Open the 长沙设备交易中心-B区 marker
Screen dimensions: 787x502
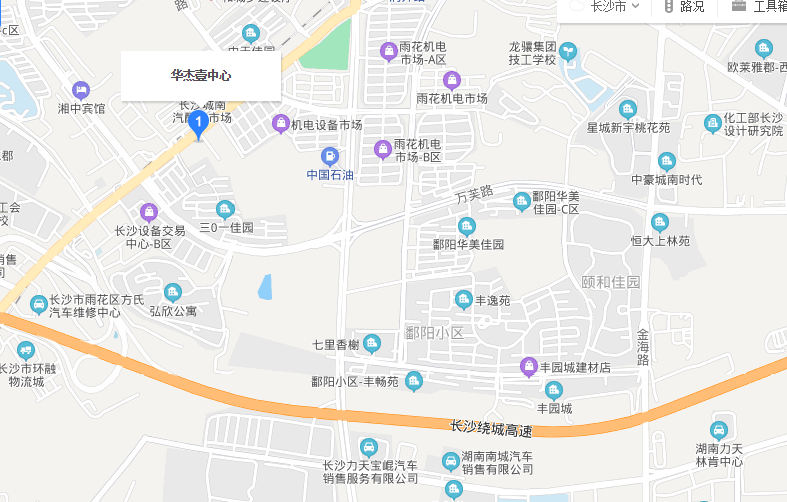149,212
